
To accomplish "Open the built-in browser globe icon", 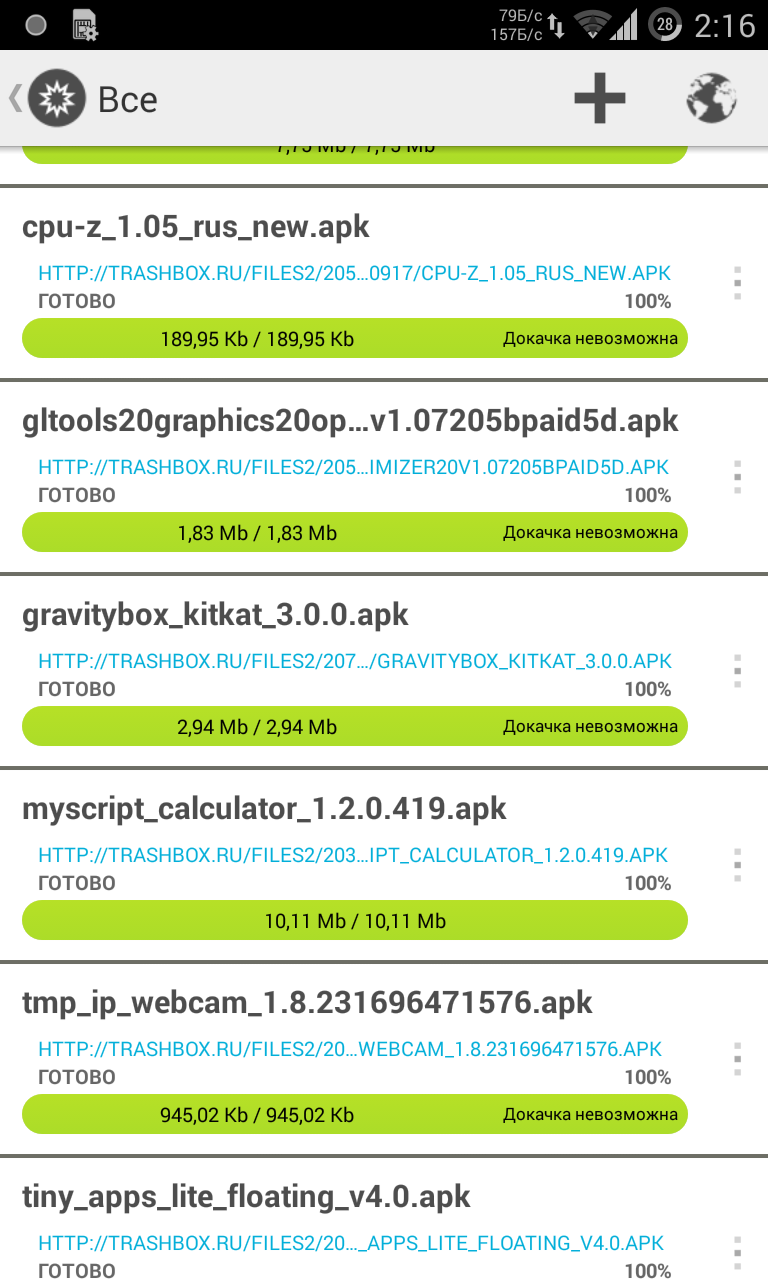I will (x=711, y=99).
